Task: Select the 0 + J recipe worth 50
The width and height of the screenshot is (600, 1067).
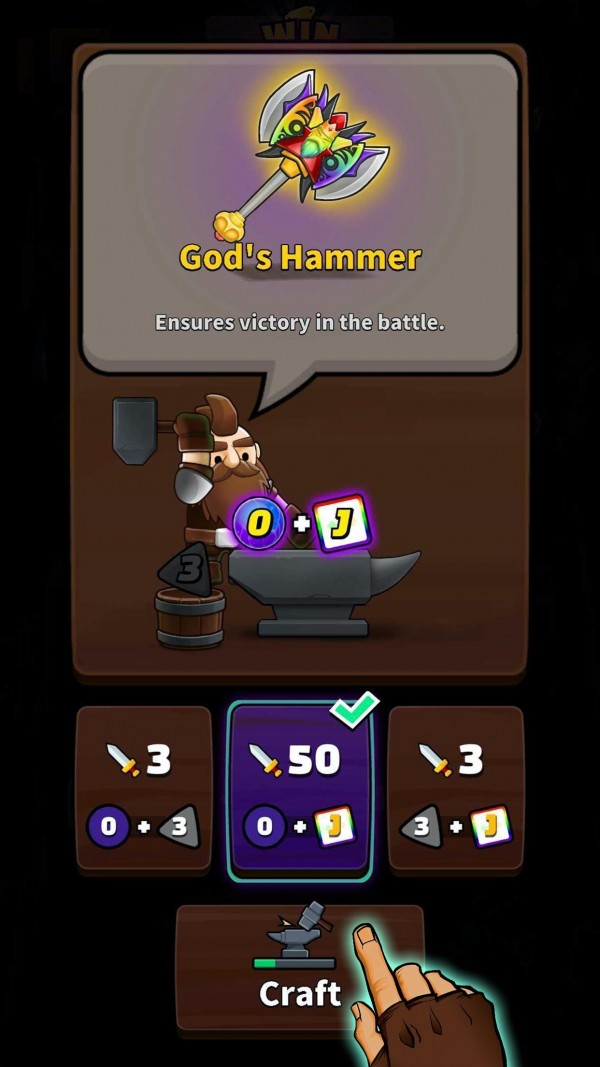Action: [x=300, y=790]
